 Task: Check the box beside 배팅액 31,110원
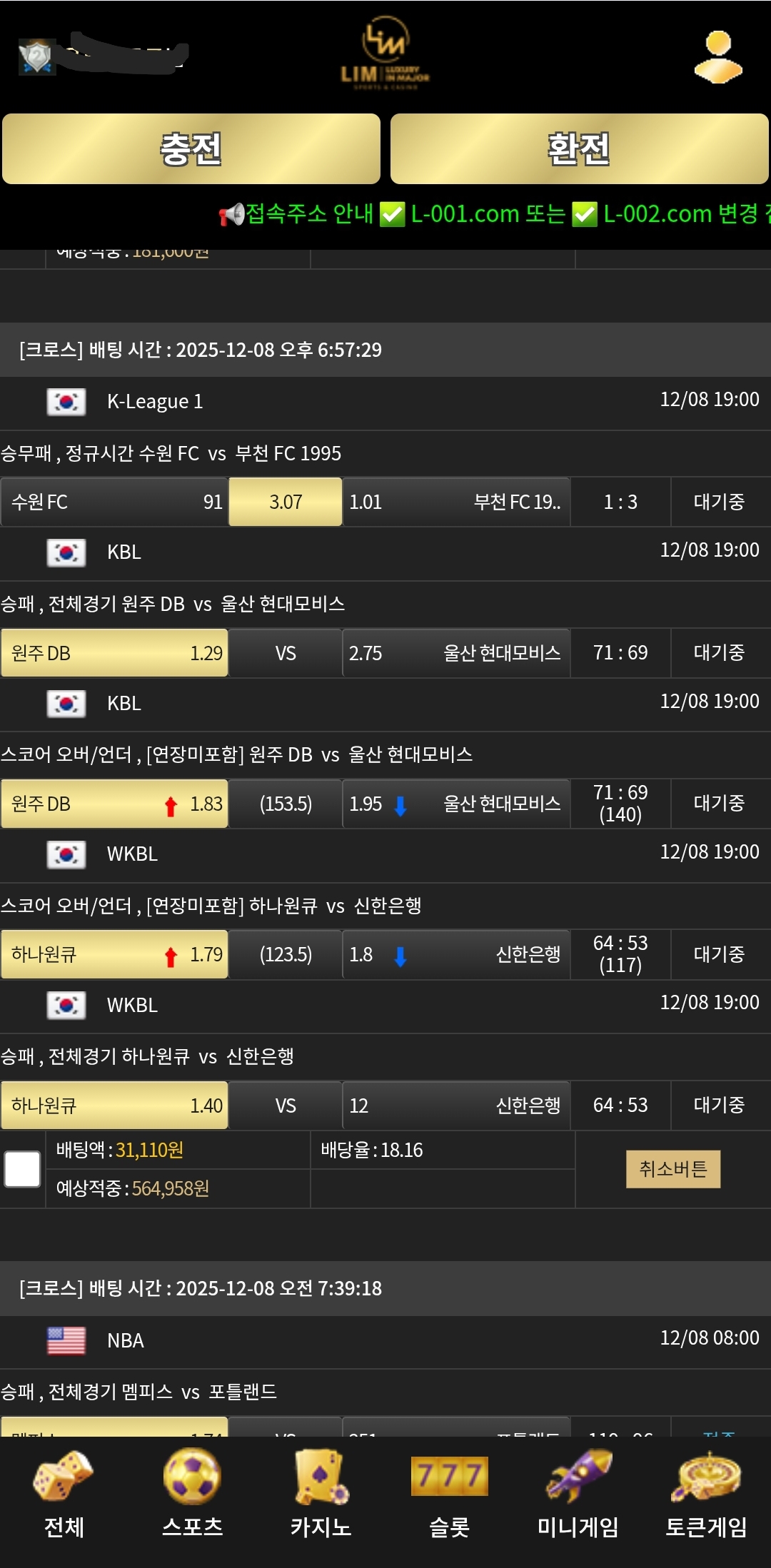22,1169
